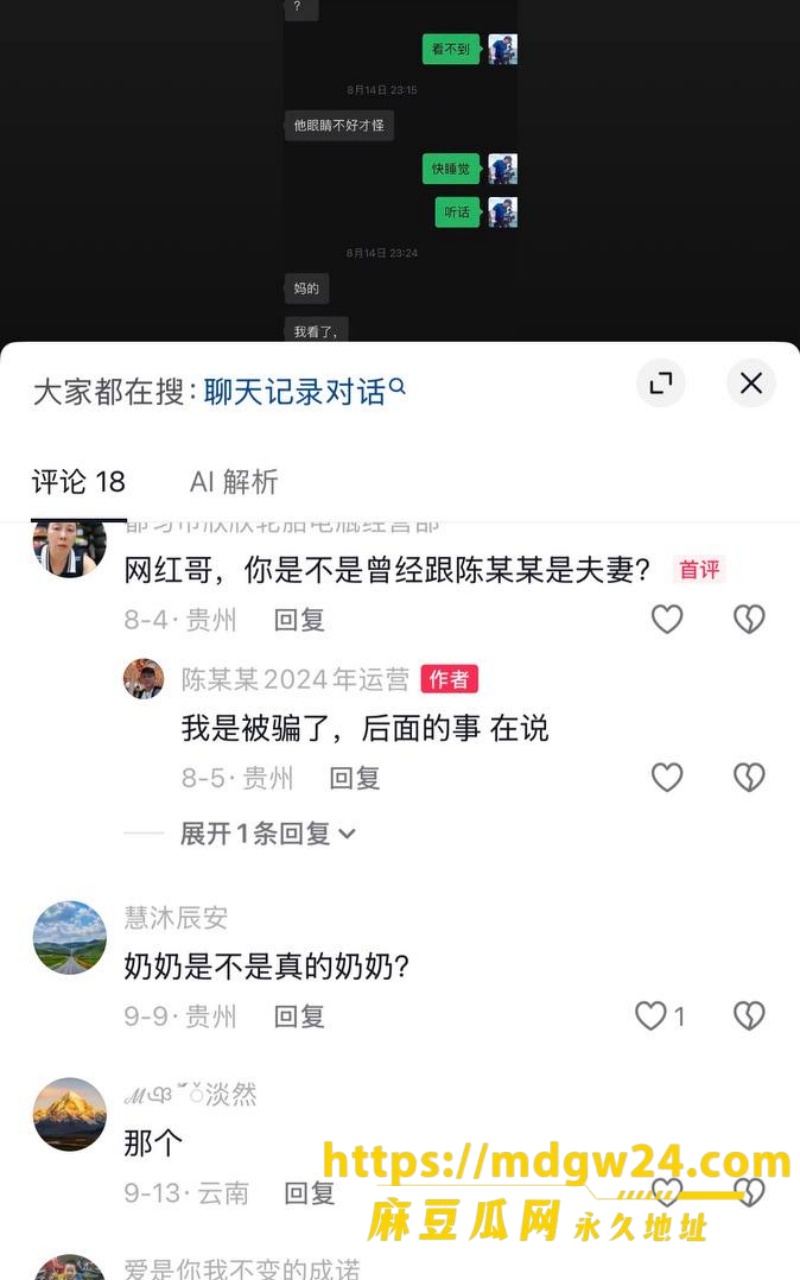Expand comments panel to full screen
Image resolution: width=800 pixels, height=1280 pixels.
[x=661, y=383]
